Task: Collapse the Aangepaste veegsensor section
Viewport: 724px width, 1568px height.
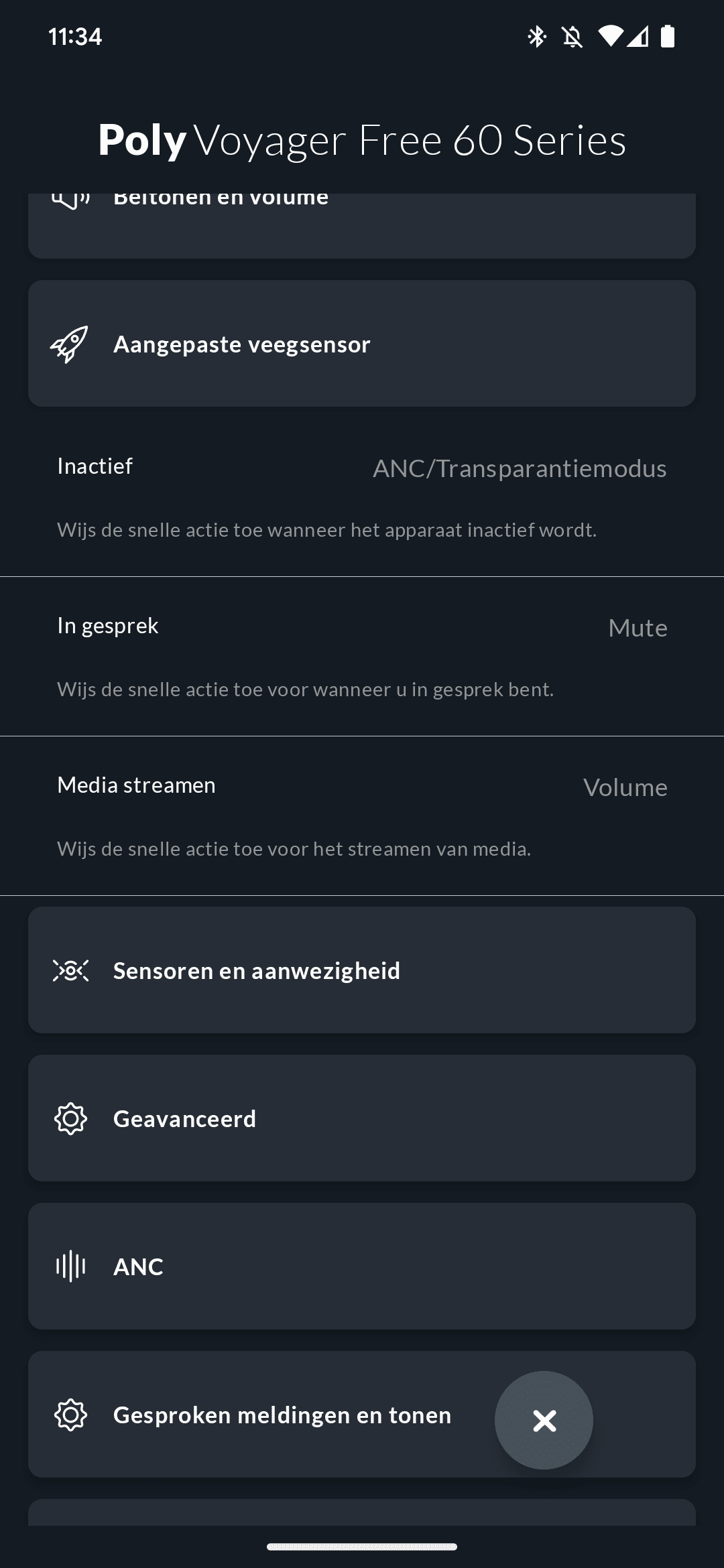Action: click(x=362, y=344)
